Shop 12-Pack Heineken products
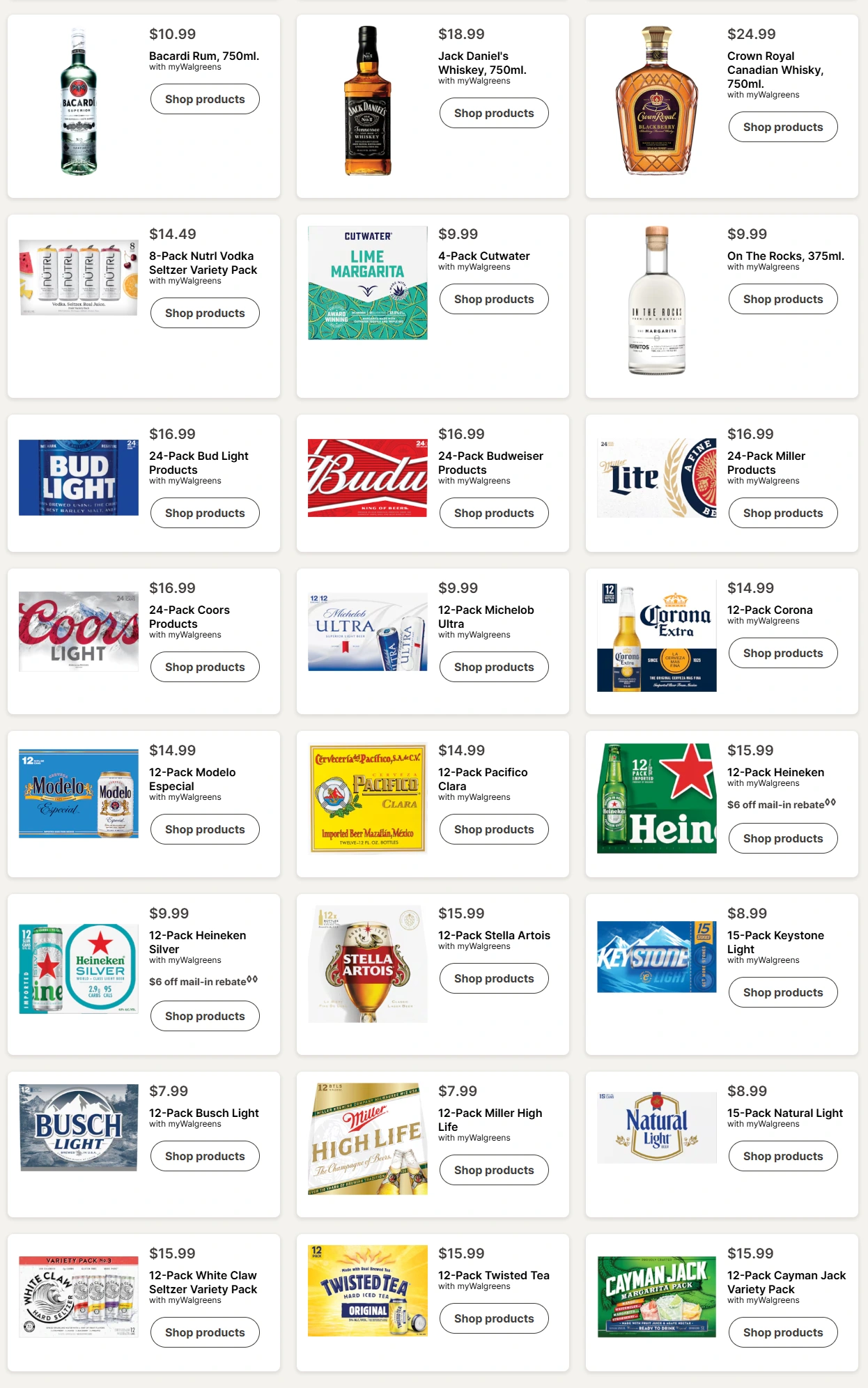The width and height of the screenshot is (868, 1388). click(783, 839)
